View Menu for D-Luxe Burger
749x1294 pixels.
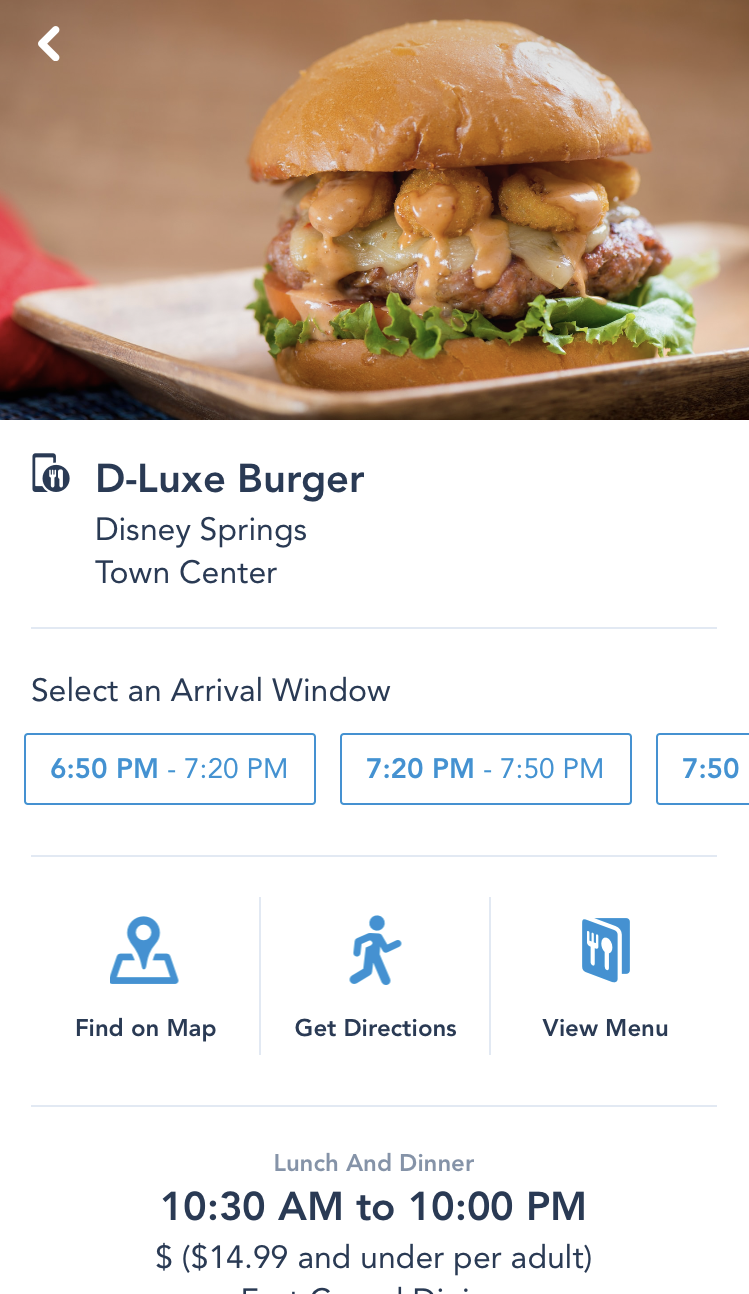click(x=605, y=977)
